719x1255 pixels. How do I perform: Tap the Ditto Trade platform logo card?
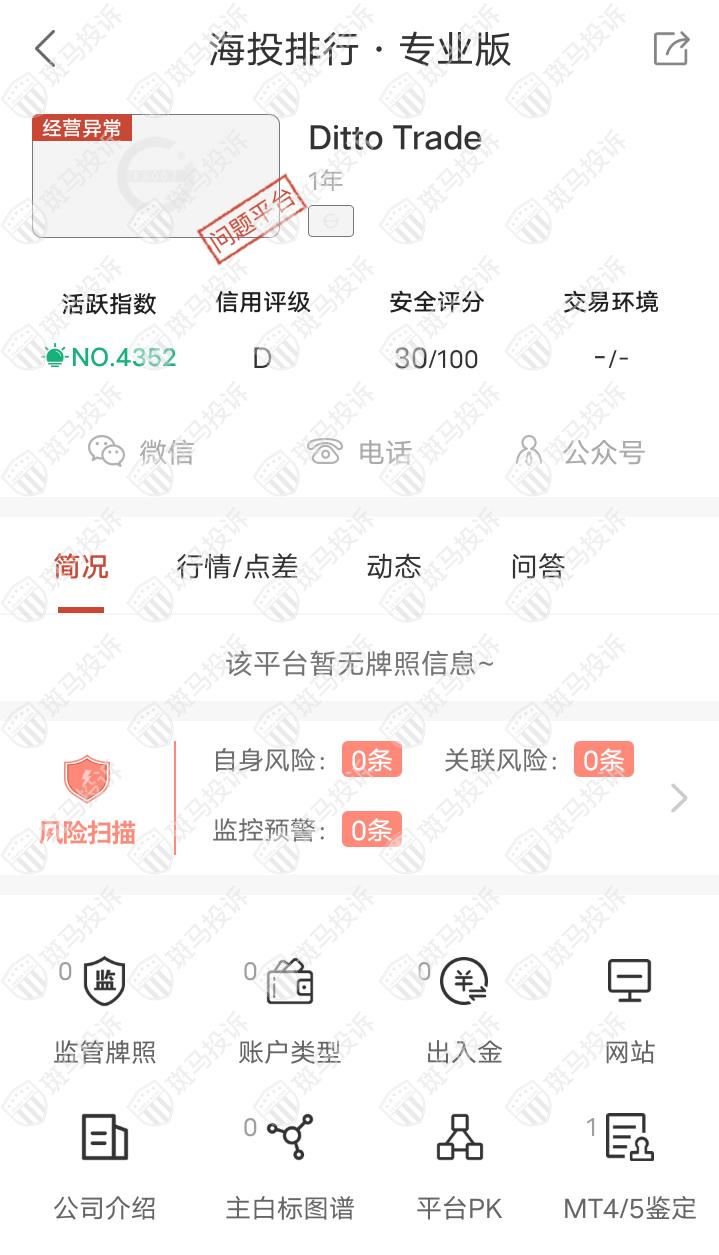click(x=156, y=176)
